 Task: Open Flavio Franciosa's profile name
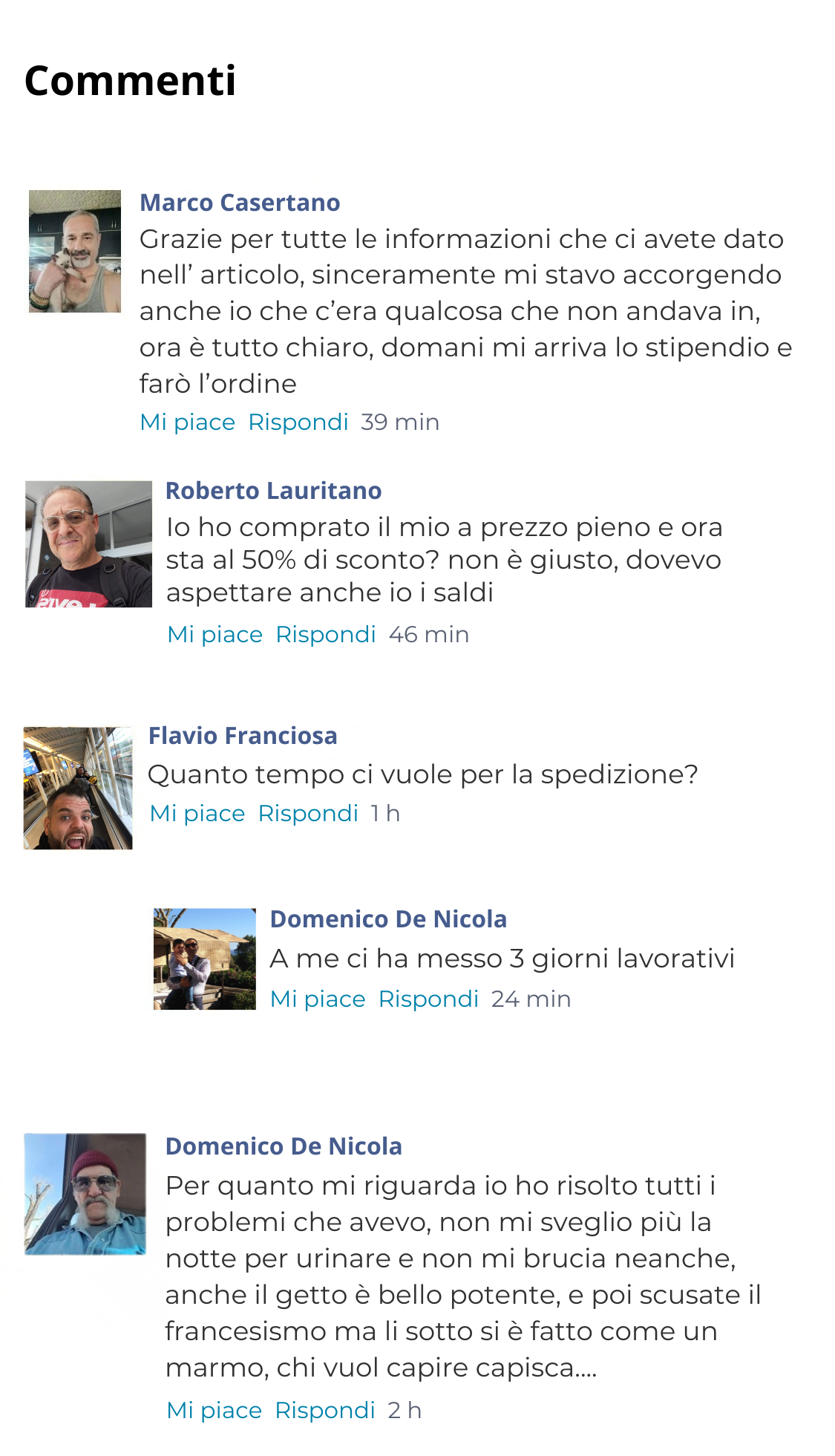coord(243,736)
